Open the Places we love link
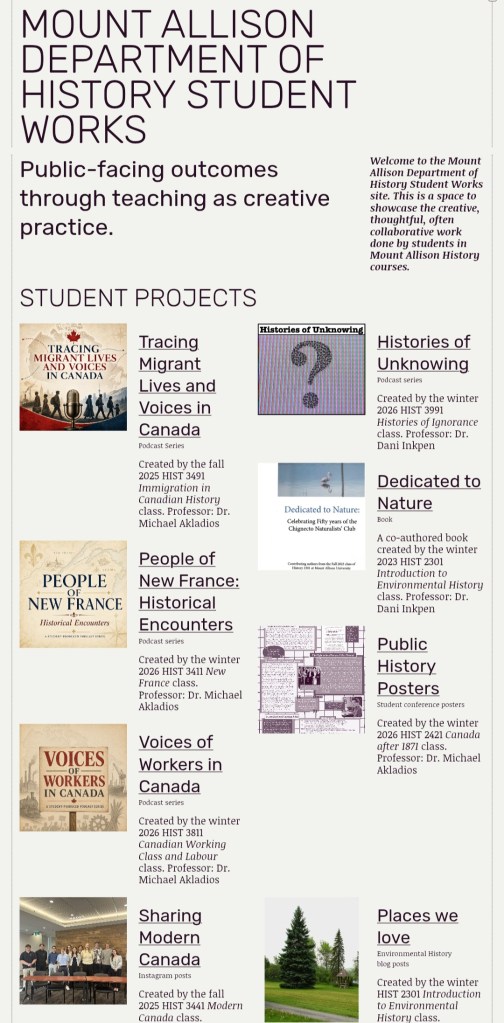 pyautogui.click(x=417, y=926)
